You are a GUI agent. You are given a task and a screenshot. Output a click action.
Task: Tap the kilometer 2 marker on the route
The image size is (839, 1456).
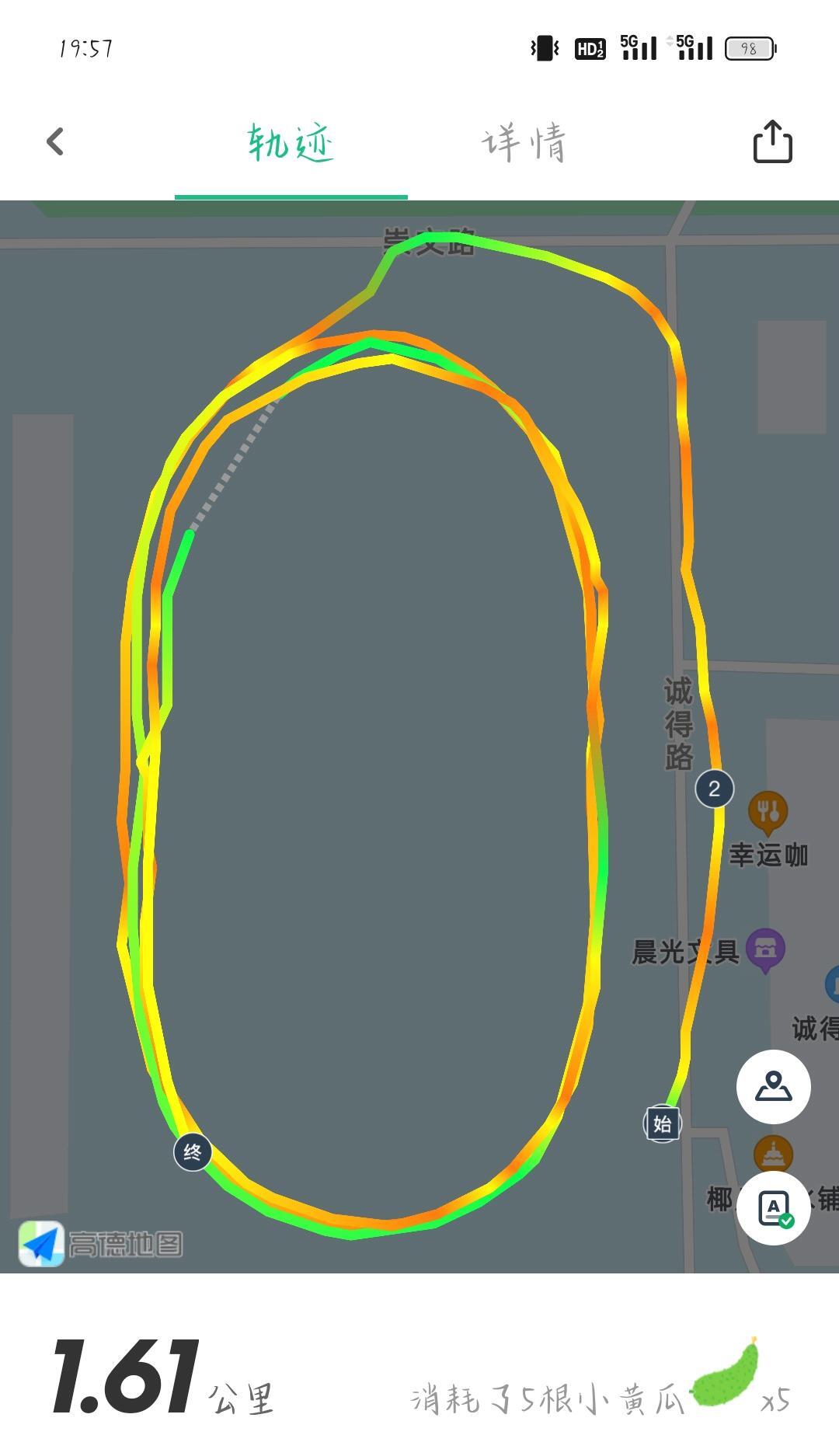[x=714, y=789]
